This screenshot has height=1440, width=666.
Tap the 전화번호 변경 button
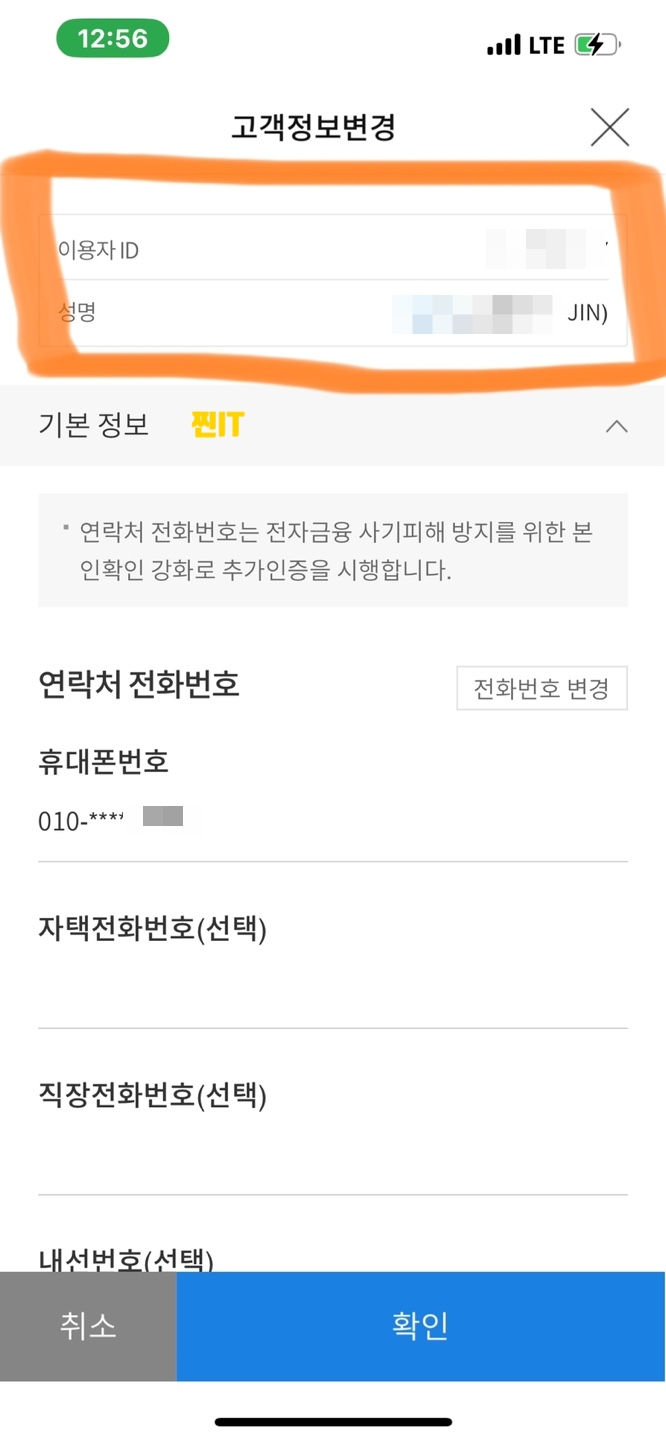542,689
